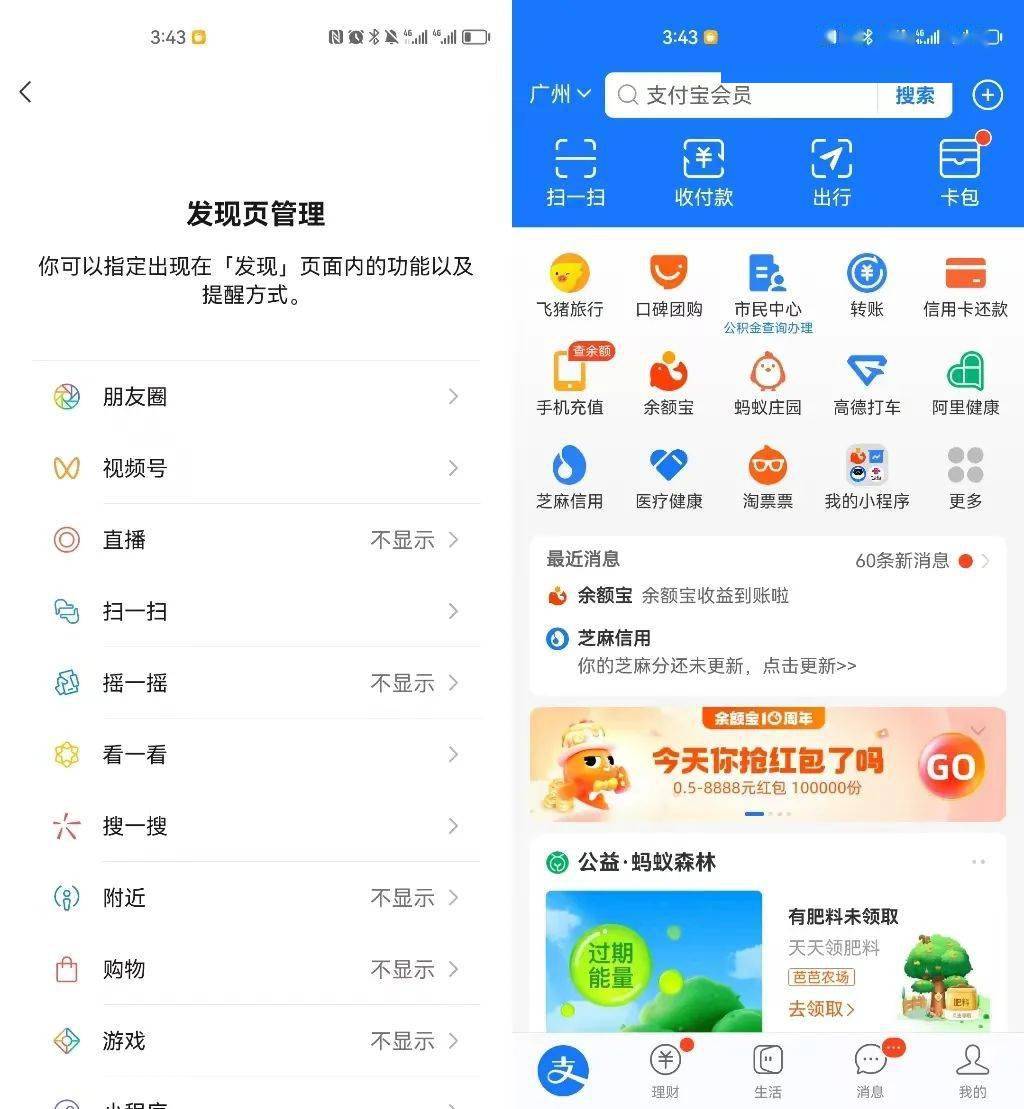The height and width of the screenshot is (1109, 1024).
Task: Launch 余额宝 from the grid
Action: [668, 383]
